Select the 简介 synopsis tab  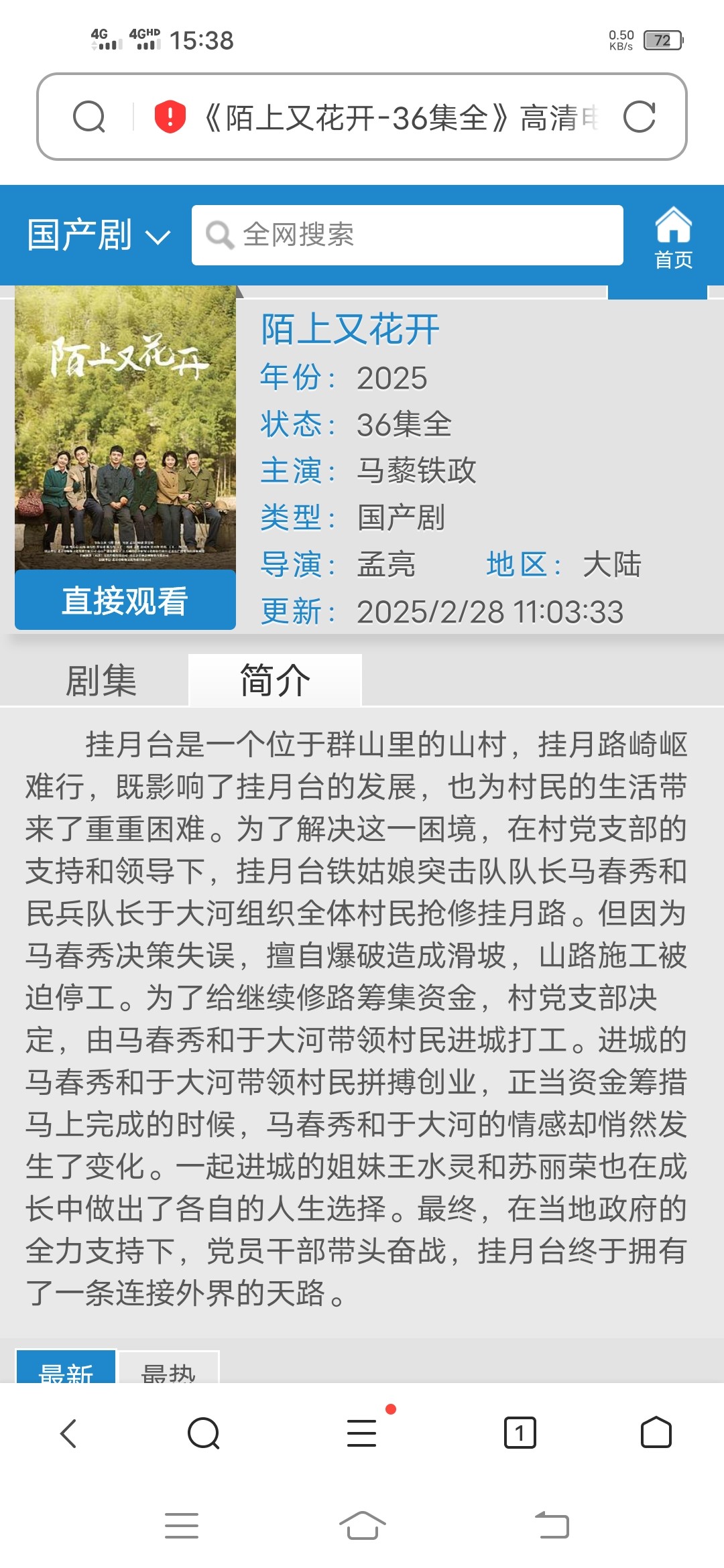pos(275,680)
